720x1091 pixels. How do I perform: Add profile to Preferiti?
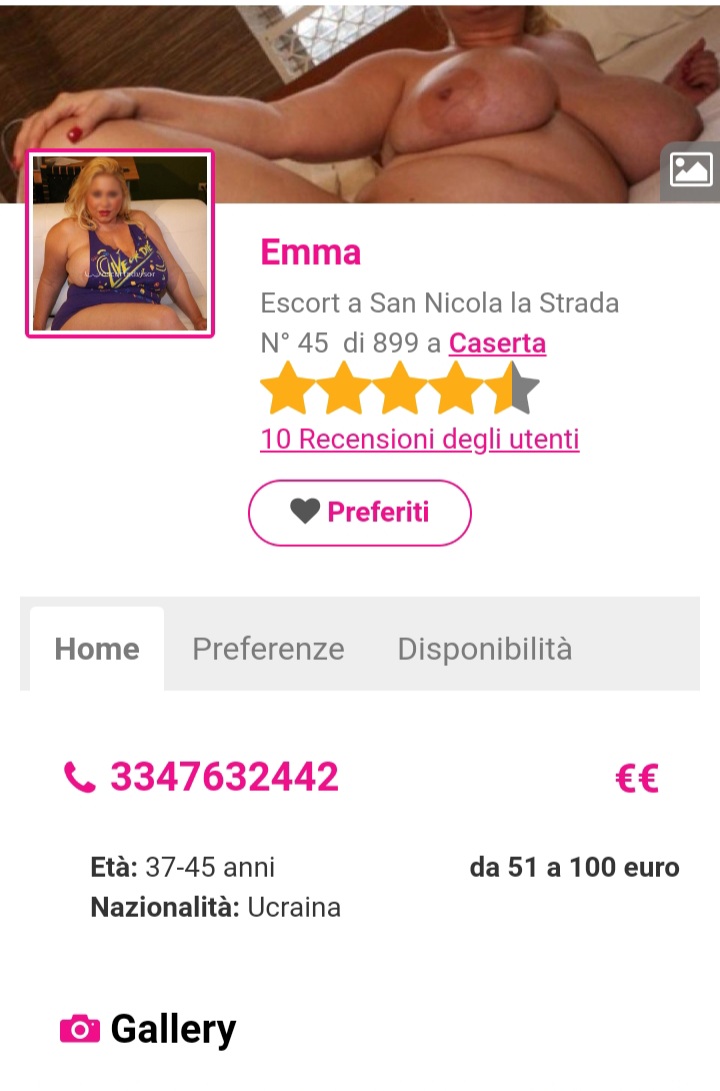coord(359,513)
